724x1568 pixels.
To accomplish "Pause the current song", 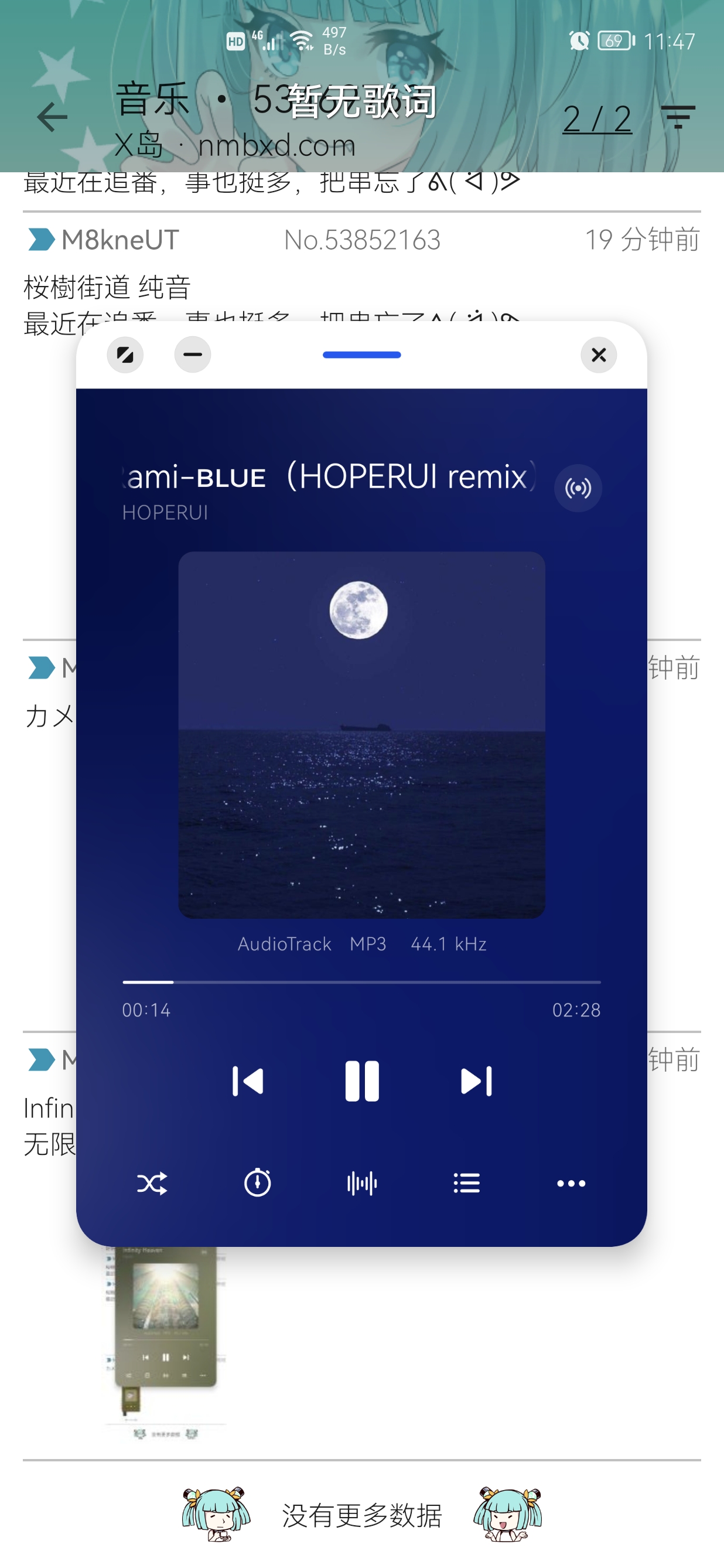I will [361, 1081].
